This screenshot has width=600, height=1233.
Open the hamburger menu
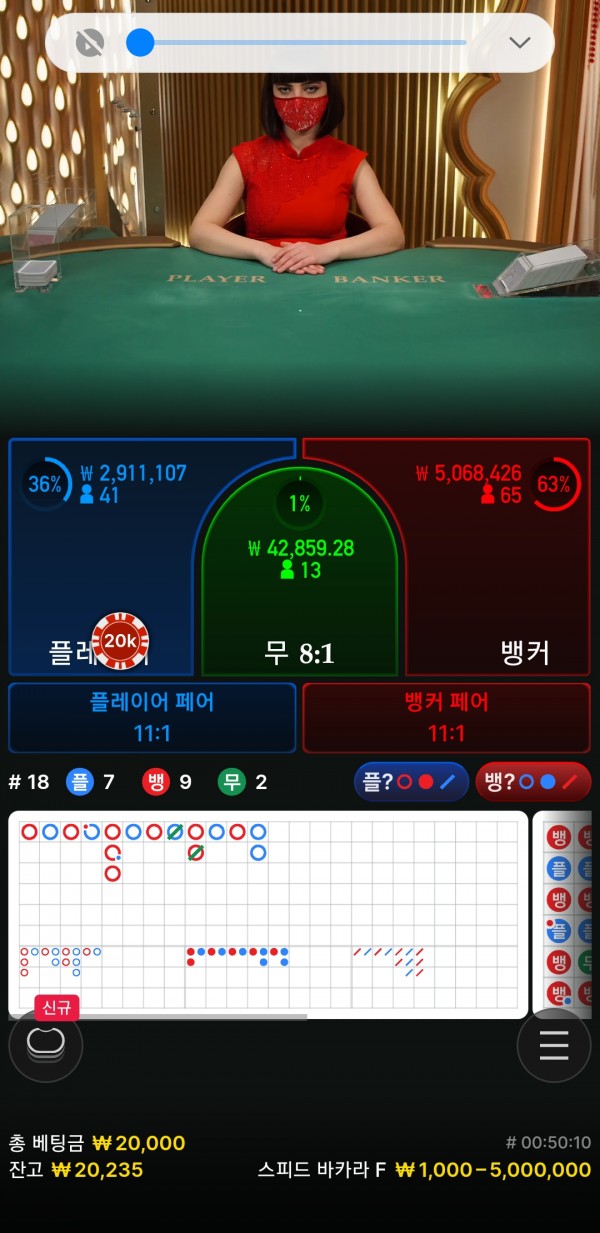coord(553,1045)
